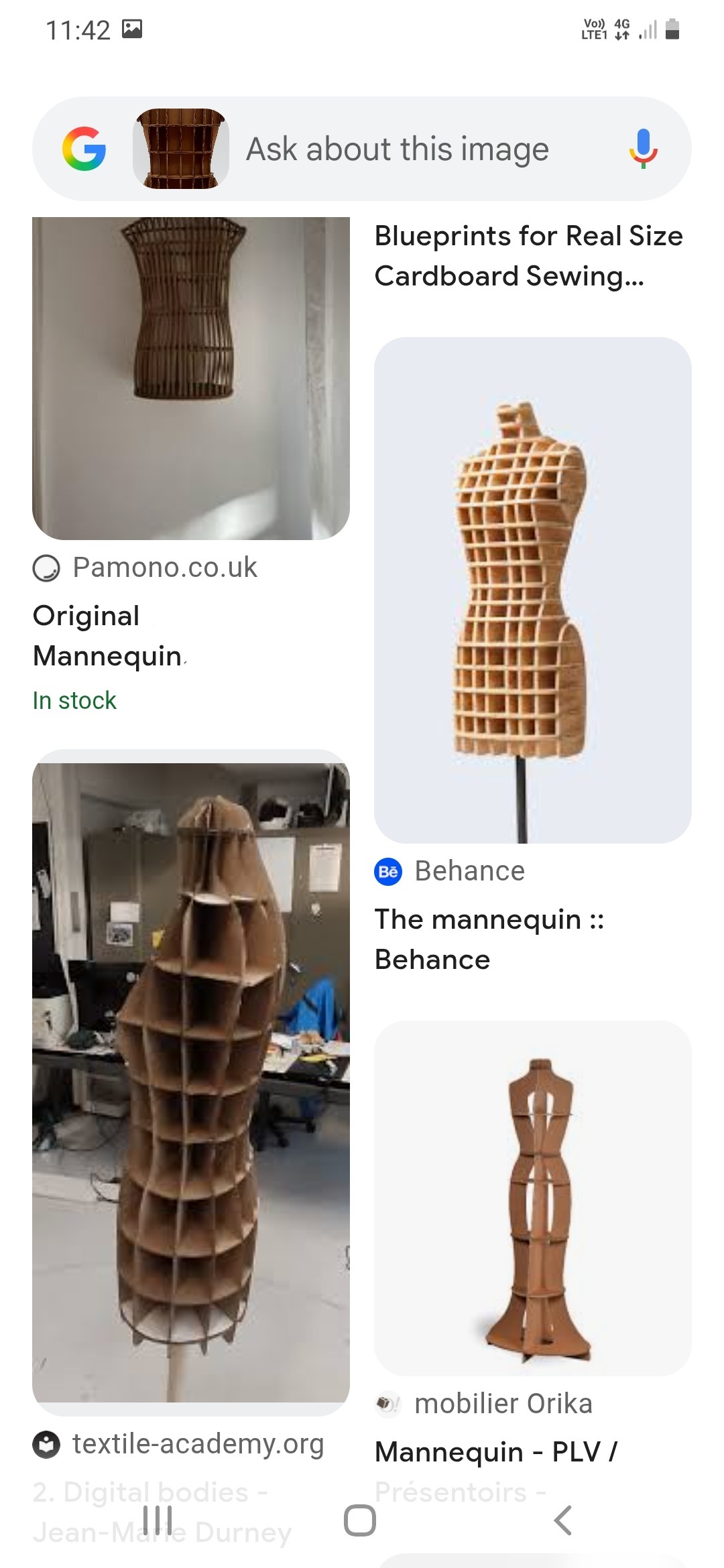Open Blueprints for Real Size Cardboard Sewing result
This screenshot has width=724, height=1568.
click(x=528, y=256)
